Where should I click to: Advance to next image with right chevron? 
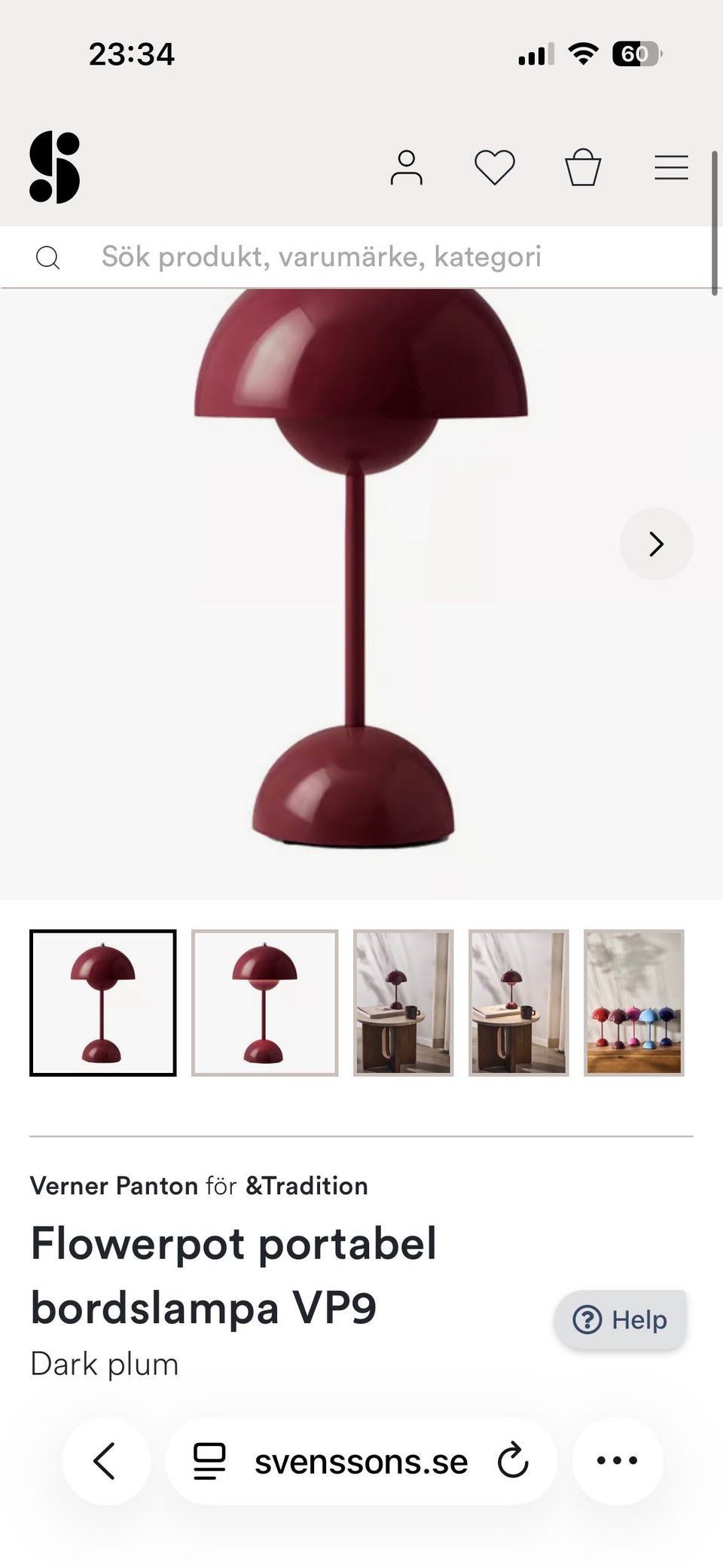pos(656,543)
